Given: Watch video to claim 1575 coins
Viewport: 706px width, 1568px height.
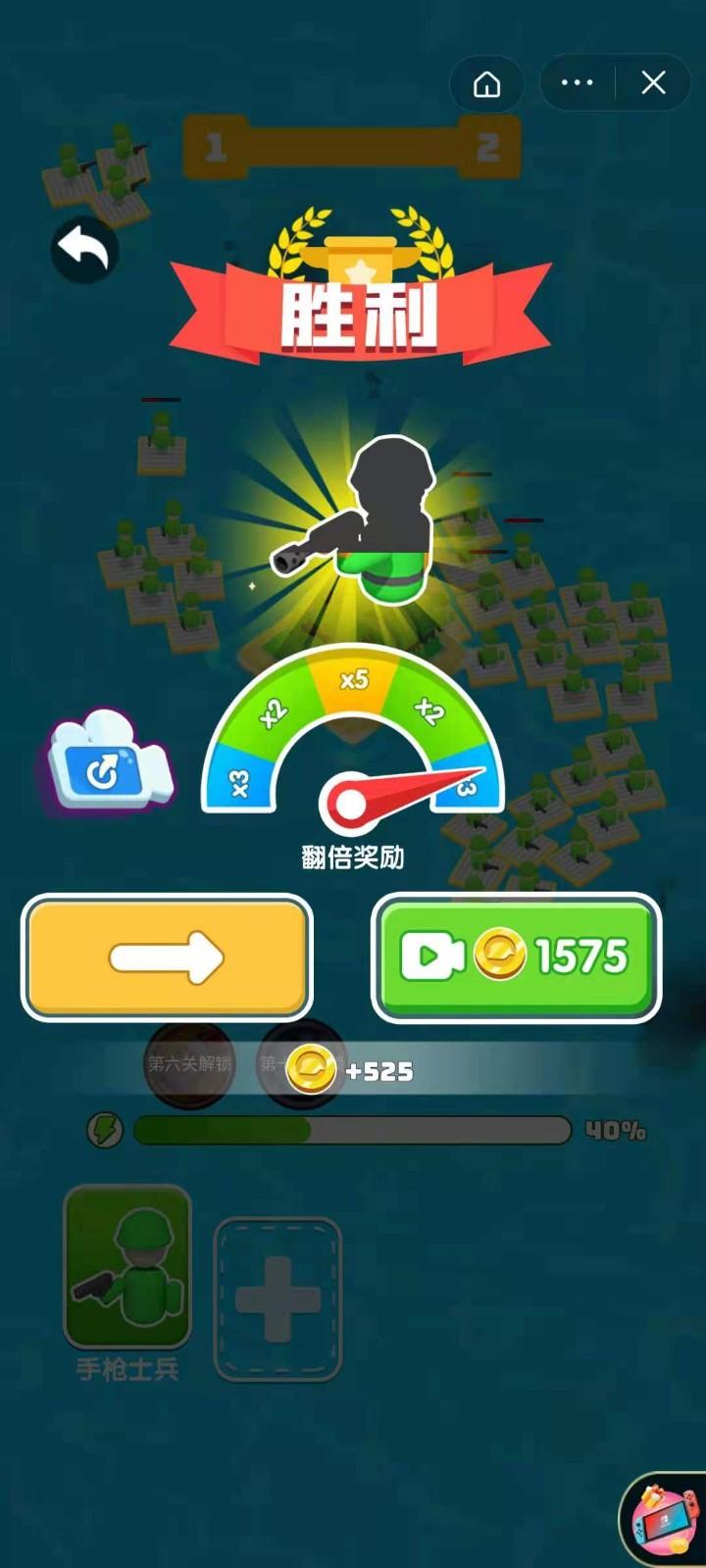Looking at the screenshot, I should coord(516,956).
